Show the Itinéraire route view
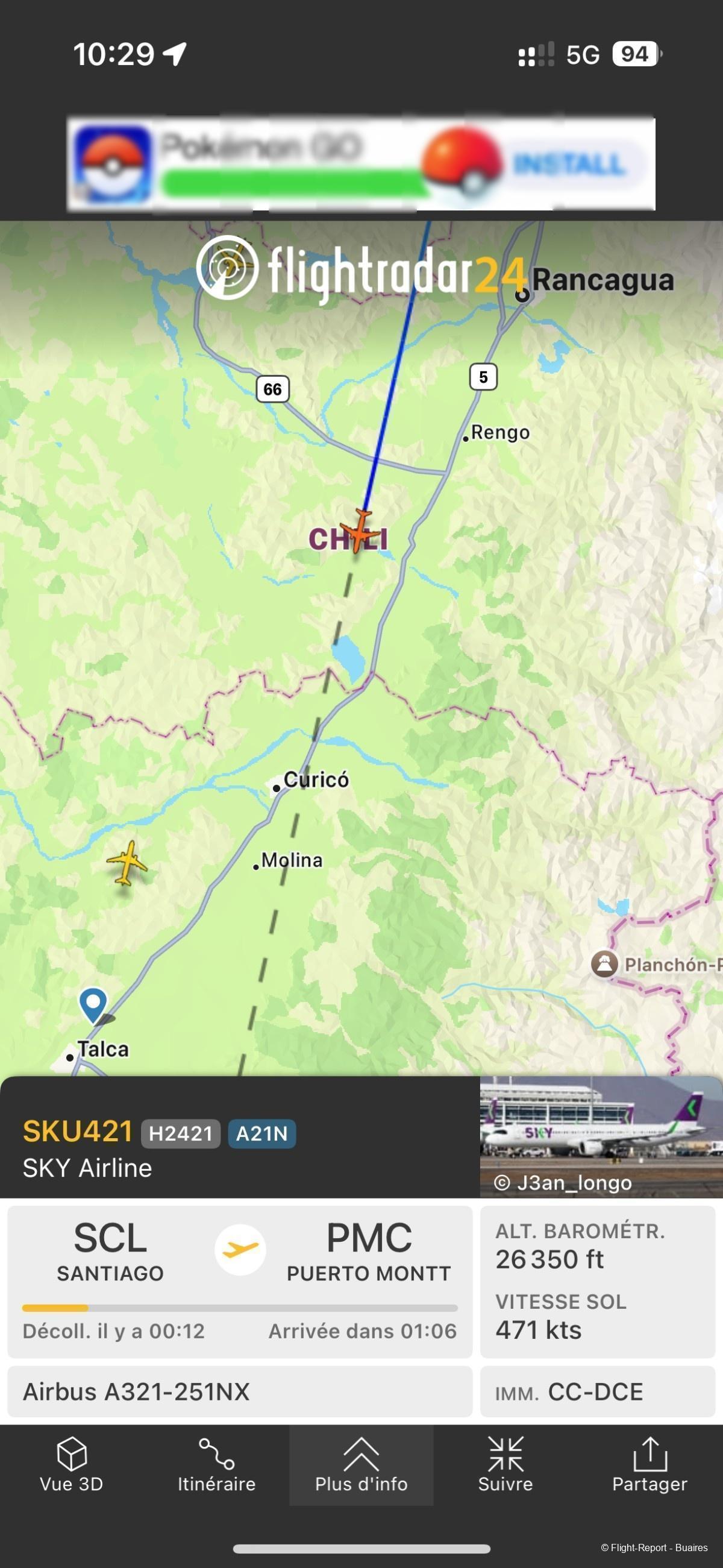Image resolution: width=723 pixels, height=1568 pixels. [x=216, y=1464]
